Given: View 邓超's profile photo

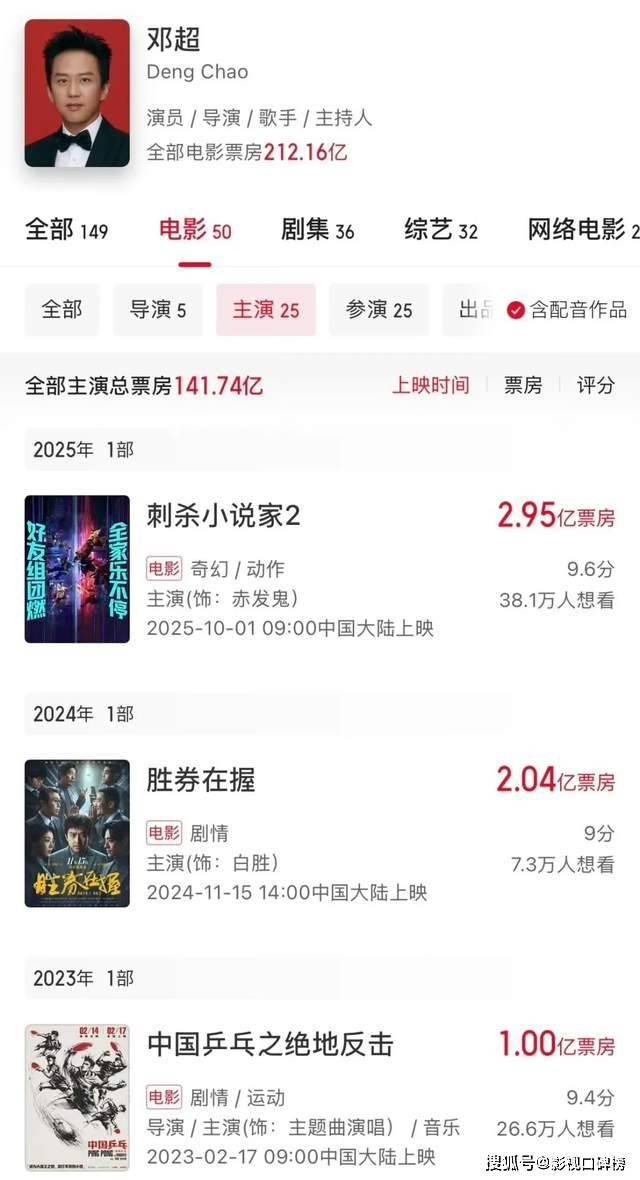Looking at the screenshot, I should tap(77, 93).
